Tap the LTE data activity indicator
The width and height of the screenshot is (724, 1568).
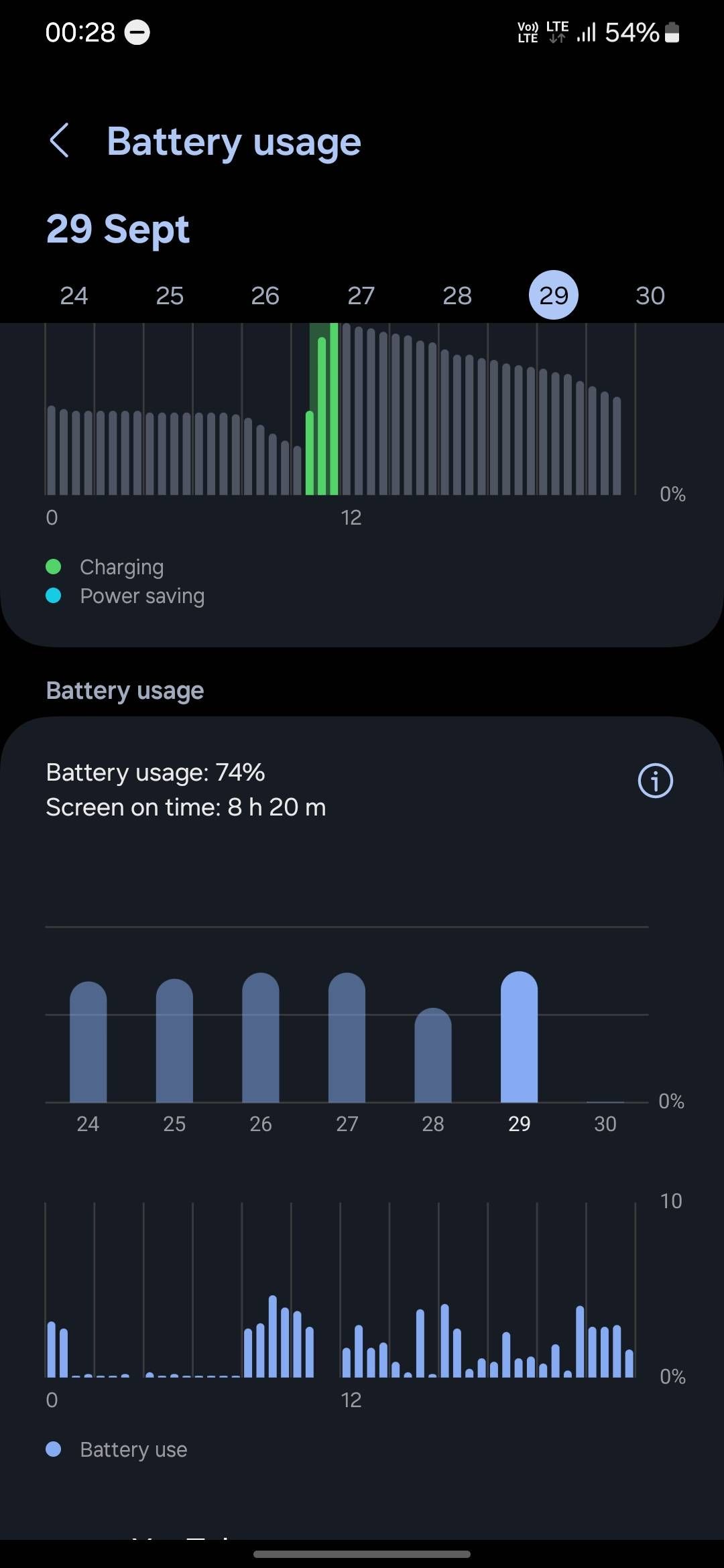pyautogui.click(x=556, y=31)
